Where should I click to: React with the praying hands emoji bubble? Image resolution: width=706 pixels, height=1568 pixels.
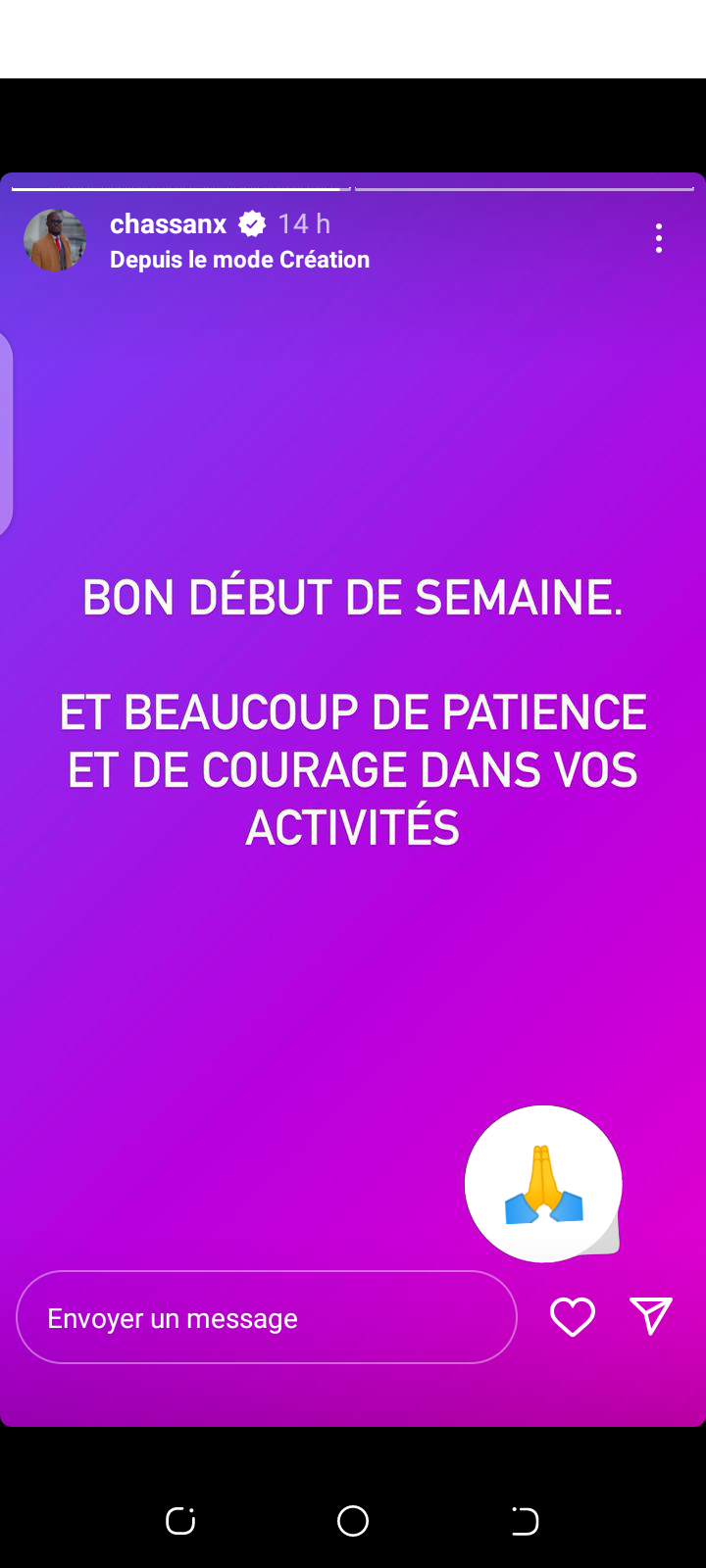543,1184
